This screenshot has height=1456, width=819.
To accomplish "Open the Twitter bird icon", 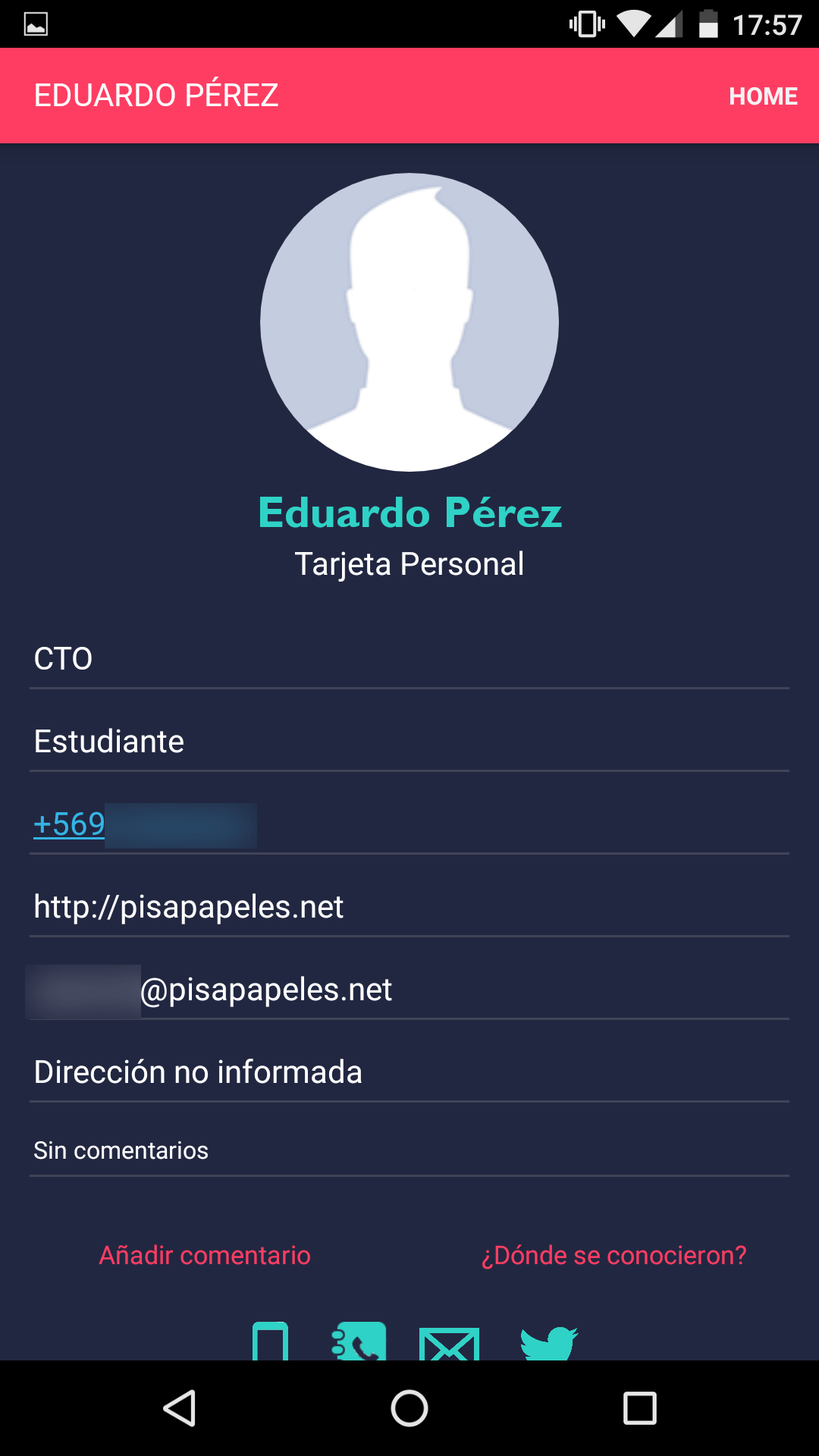I will point(549,1342).
